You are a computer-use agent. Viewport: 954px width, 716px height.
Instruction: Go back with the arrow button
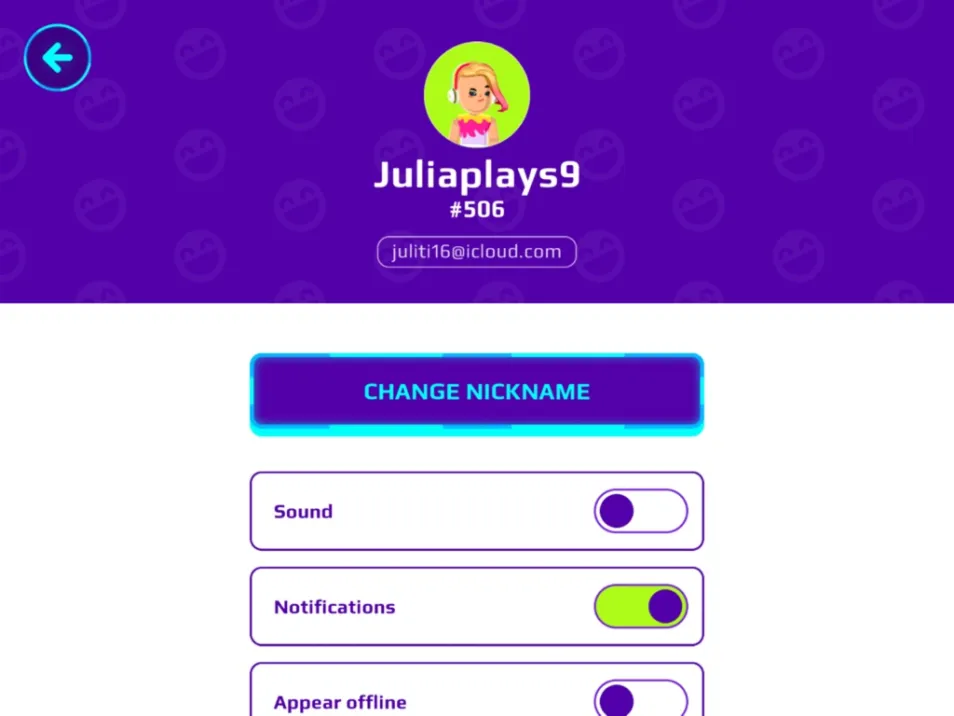coord(57,58)
